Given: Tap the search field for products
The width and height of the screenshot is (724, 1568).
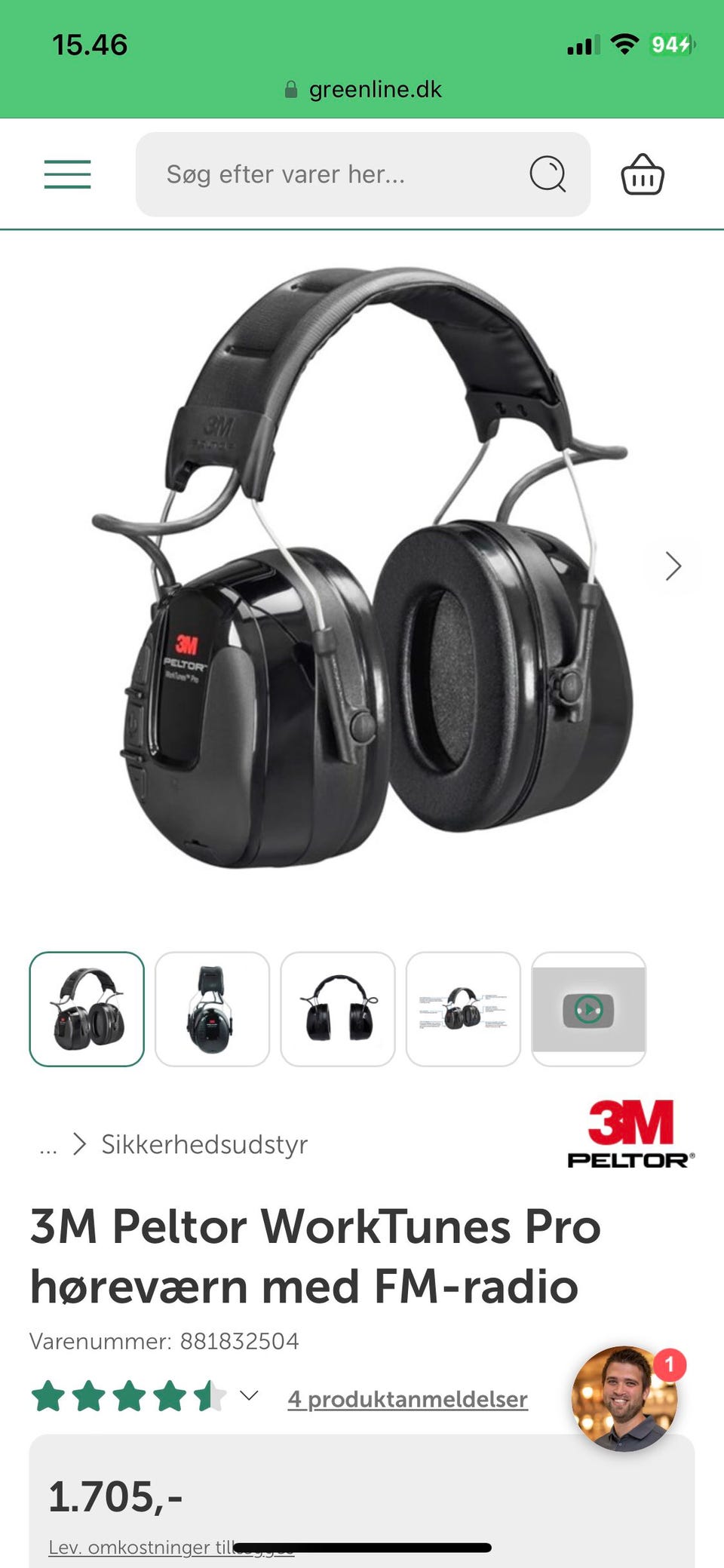Looking at the screenshot, I should tap(363, 174).
